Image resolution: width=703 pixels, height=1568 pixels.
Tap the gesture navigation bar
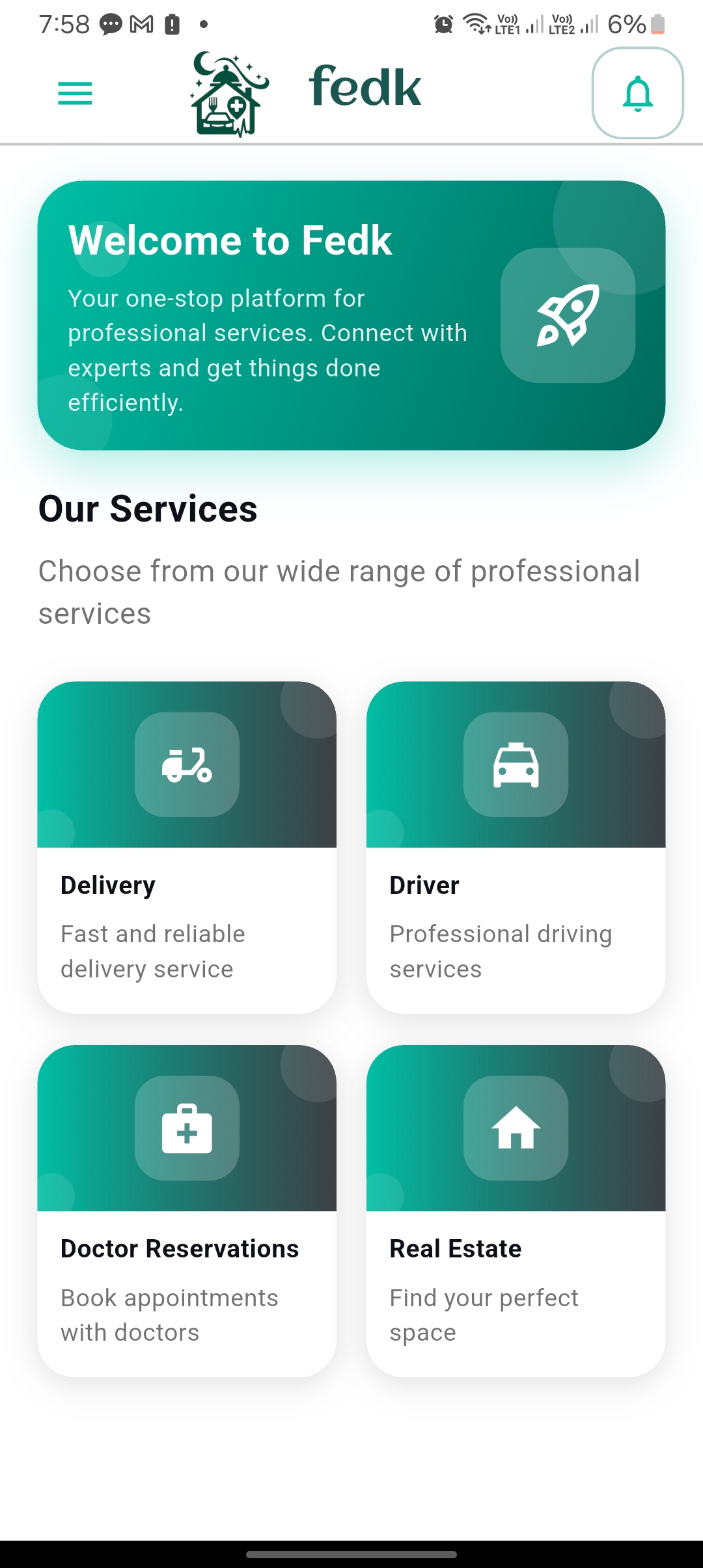click(x=351, y=1556)
